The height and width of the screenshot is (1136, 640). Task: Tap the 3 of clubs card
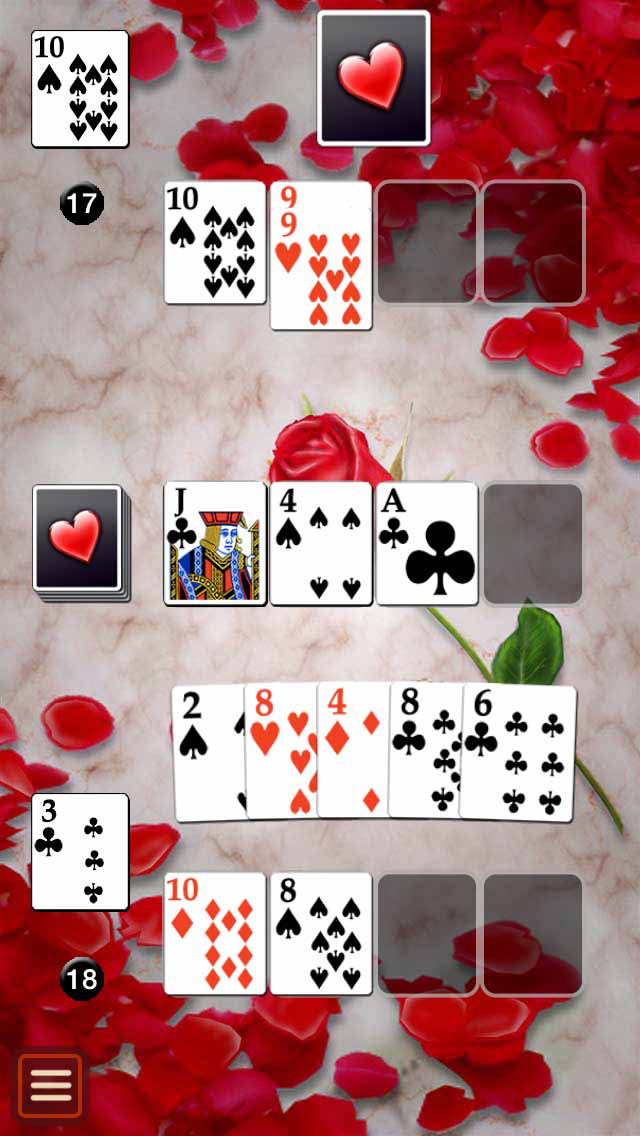click(80, 851)
